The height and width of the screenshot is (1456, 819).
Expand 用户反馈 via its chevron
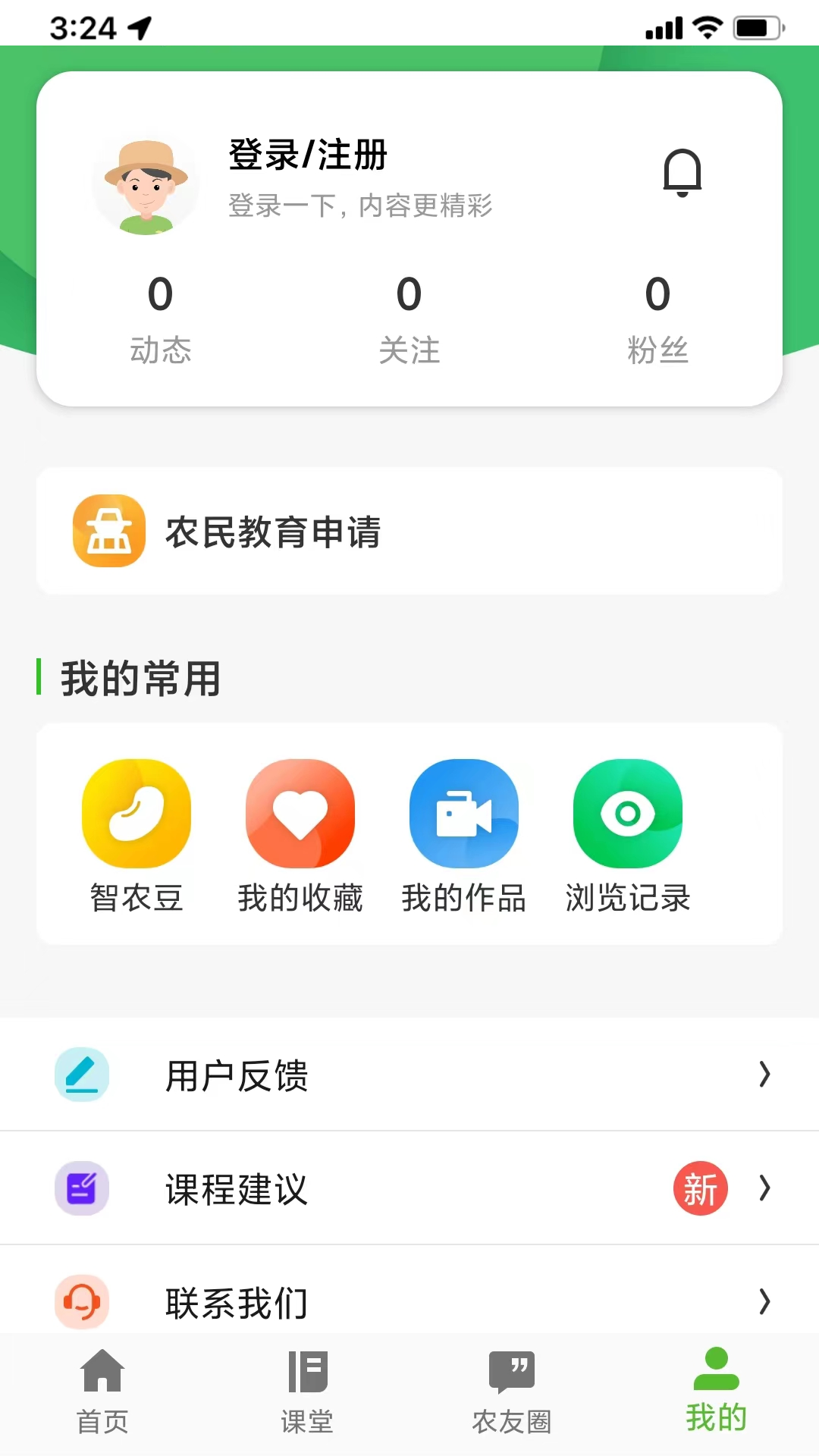(763, 1075)
